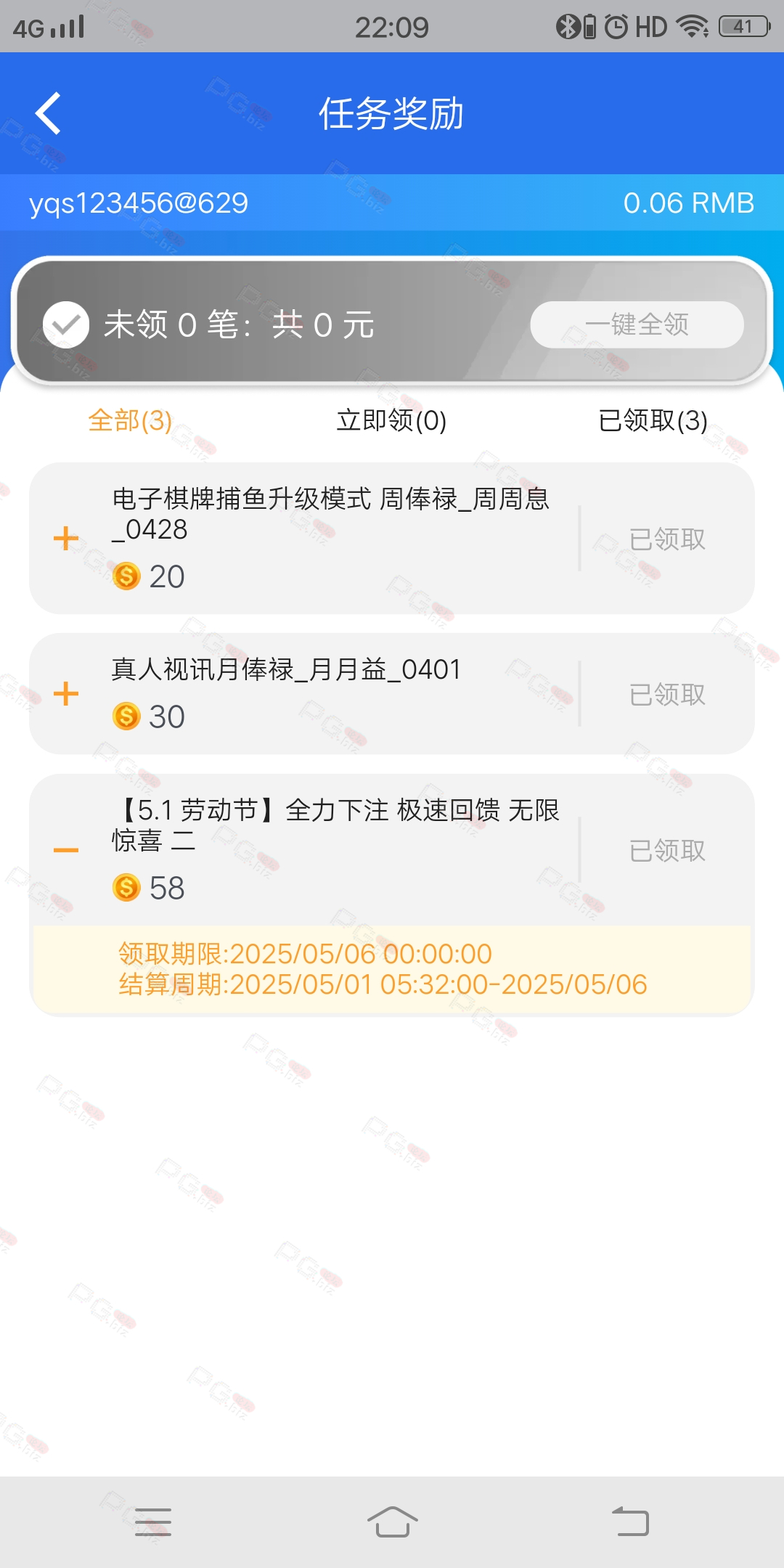784x1568 pixels.
Task: Open the 已领取(3) tab
Action: 653,420
